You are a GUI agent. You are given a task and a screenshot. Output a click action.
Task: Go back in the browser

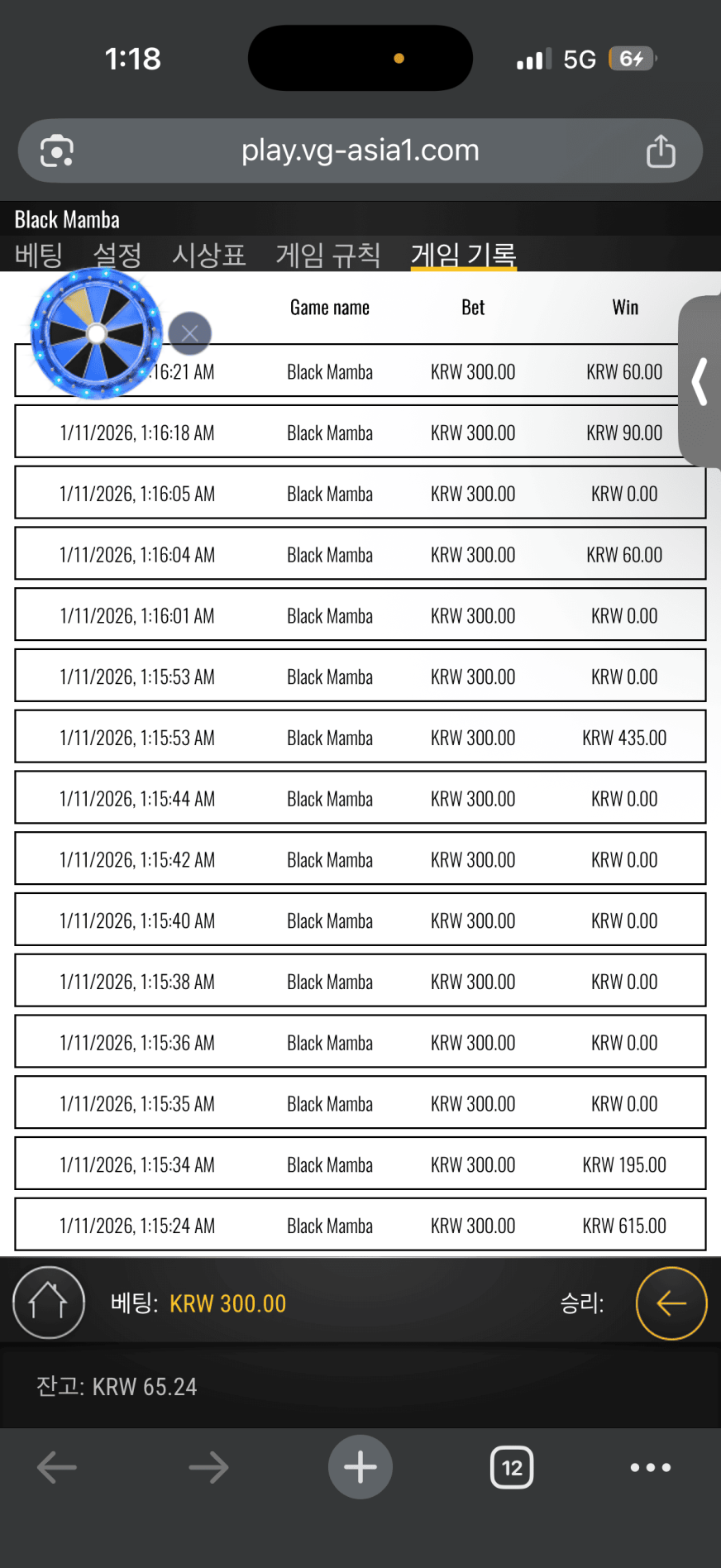[57, 1468]
